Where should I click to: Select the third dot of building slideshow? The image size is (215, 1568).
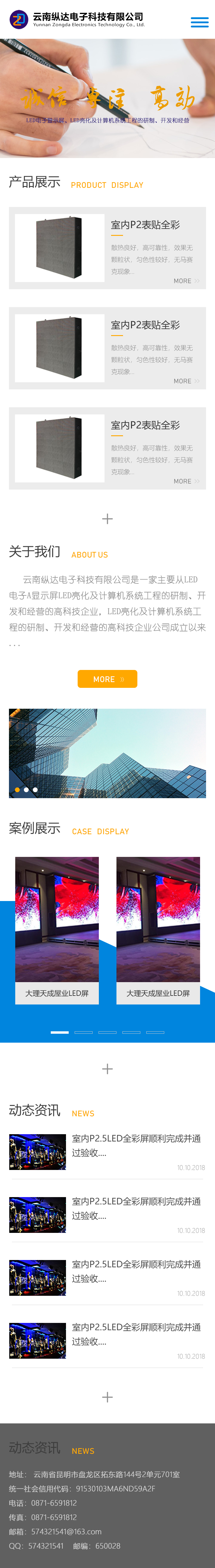point(35,790)
